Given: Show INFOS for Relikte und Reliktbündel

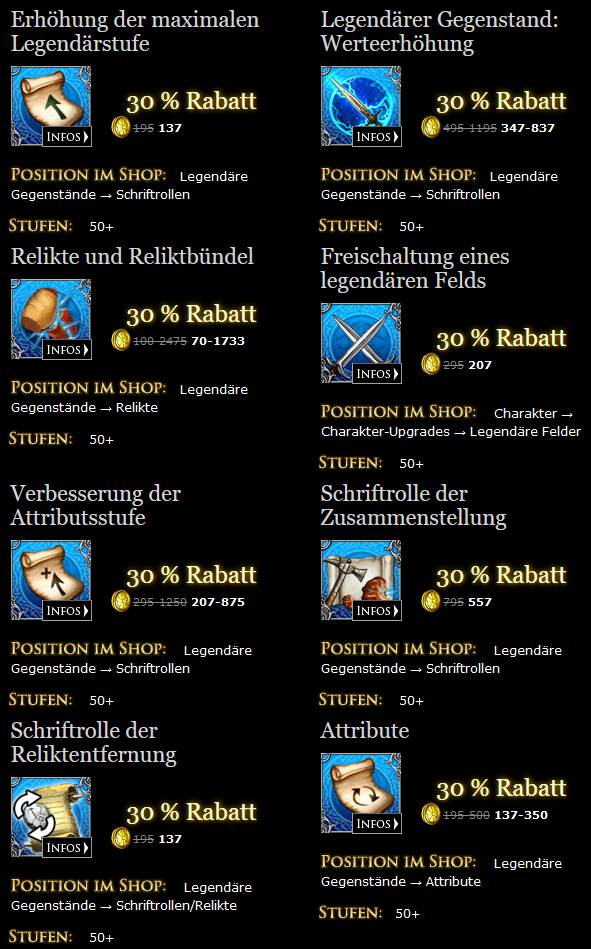Looking at the screenshot, I should (67, 350).
